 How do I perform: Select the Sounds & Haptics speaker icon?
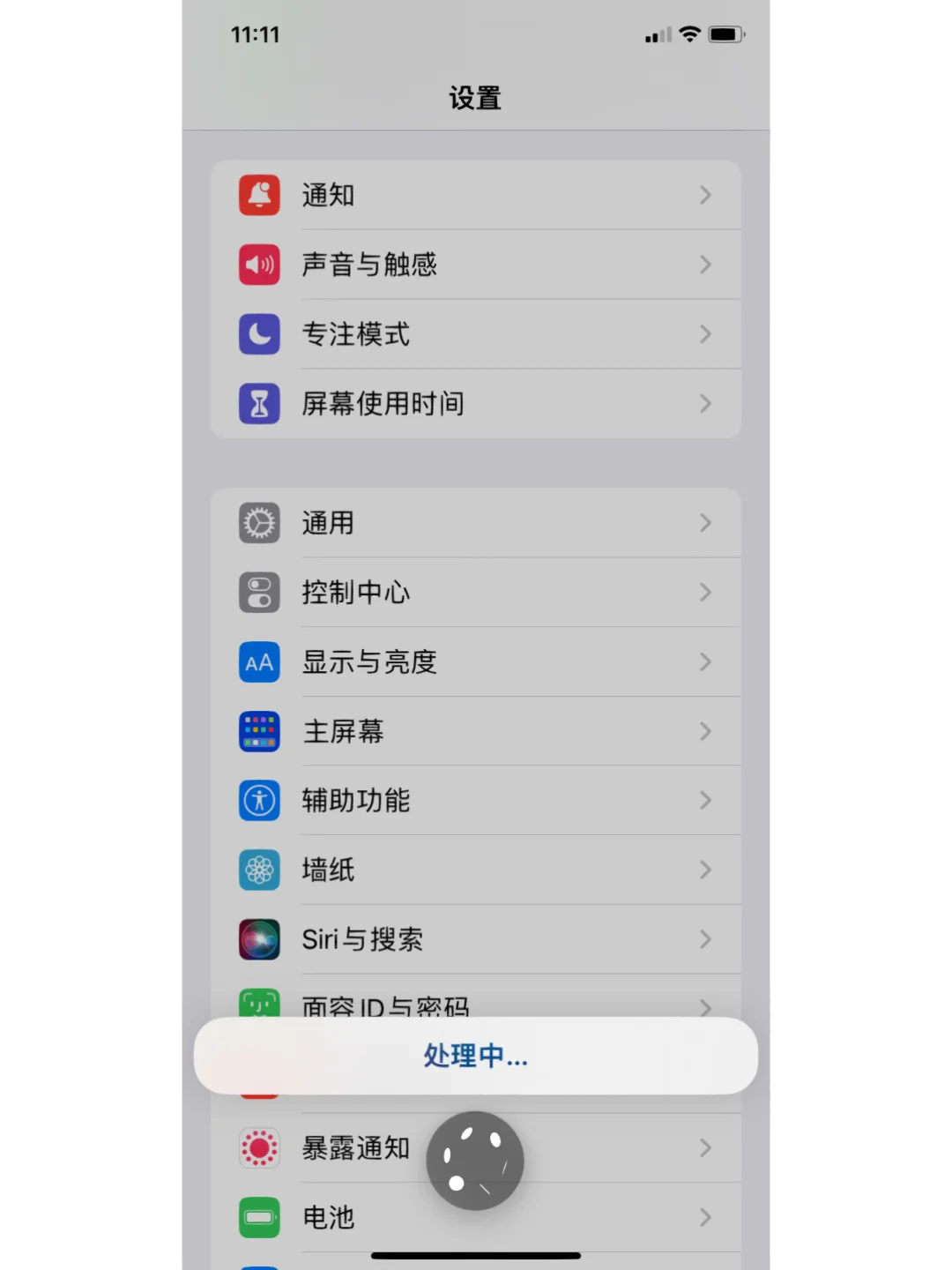pos(258,265)
